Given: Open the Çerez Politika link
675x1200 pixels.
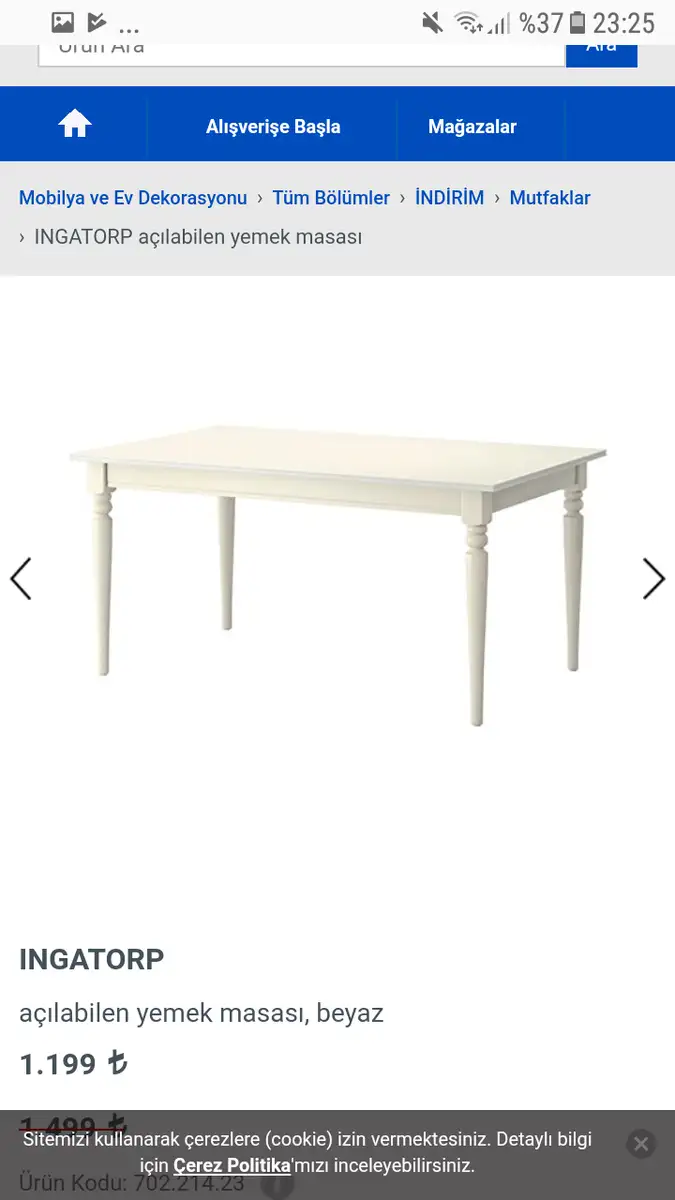Looking at the screenshot, I should pyautogui.click(x=232, y=1166).
